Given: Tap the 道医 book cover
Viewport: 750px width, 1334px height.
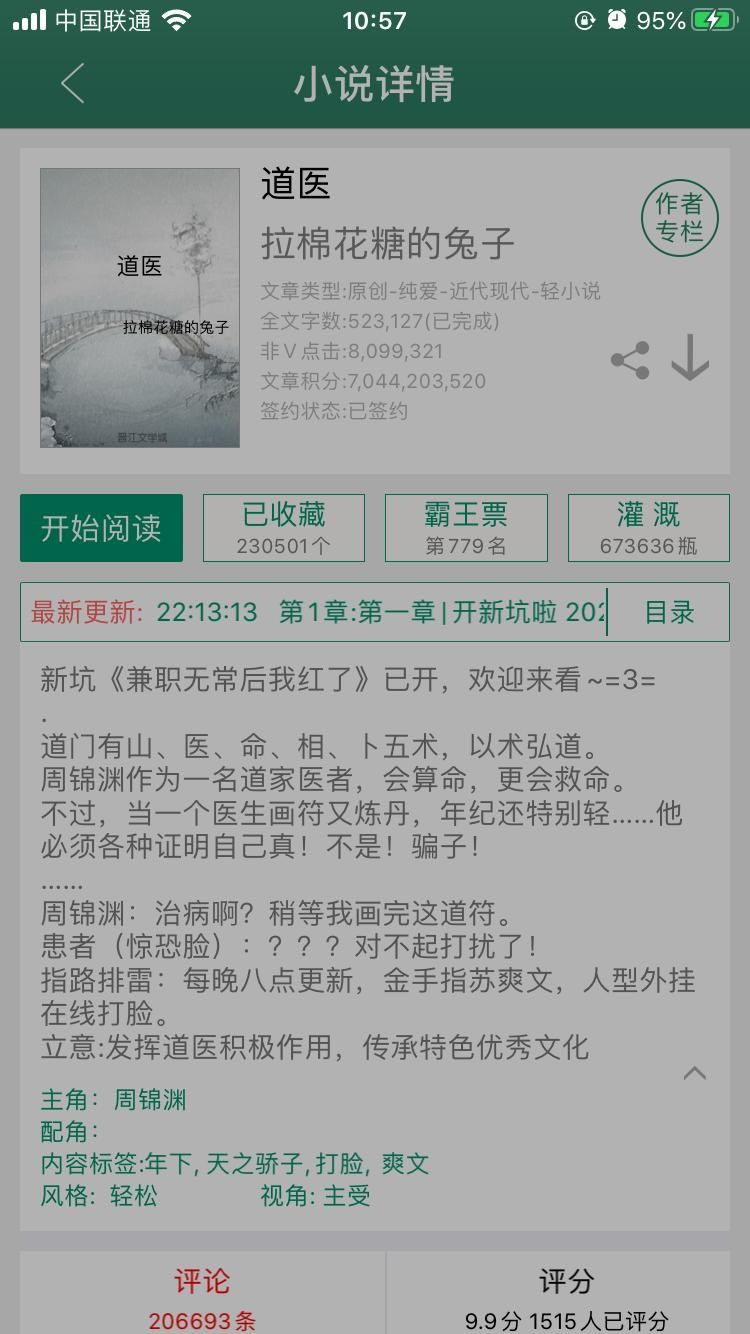Looking at the screenshot, I should pyautogui.click(x=140, y=308).
